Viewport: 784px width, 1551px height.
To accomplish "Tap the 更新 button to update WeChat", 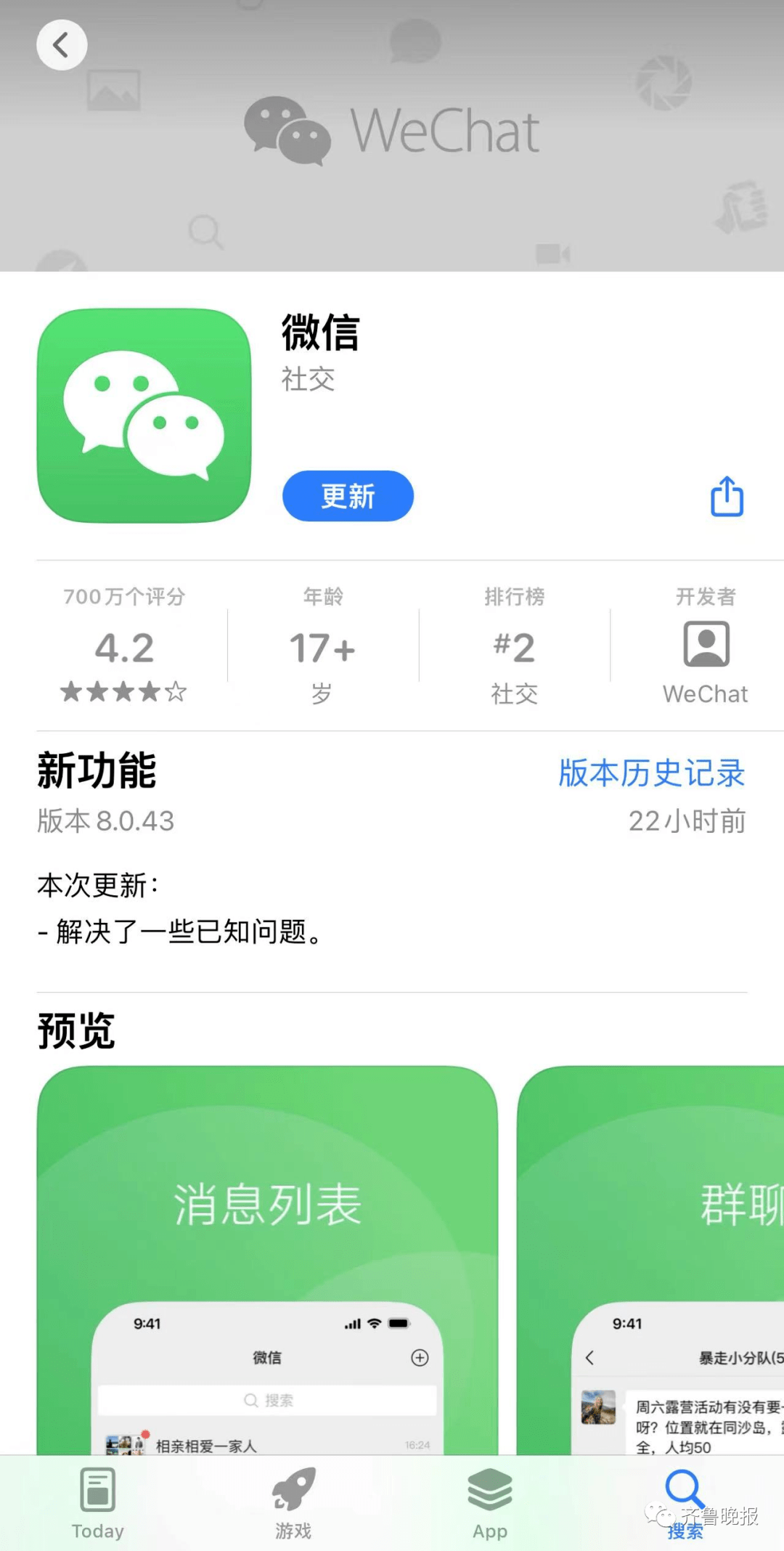I will tap(348, 496).
